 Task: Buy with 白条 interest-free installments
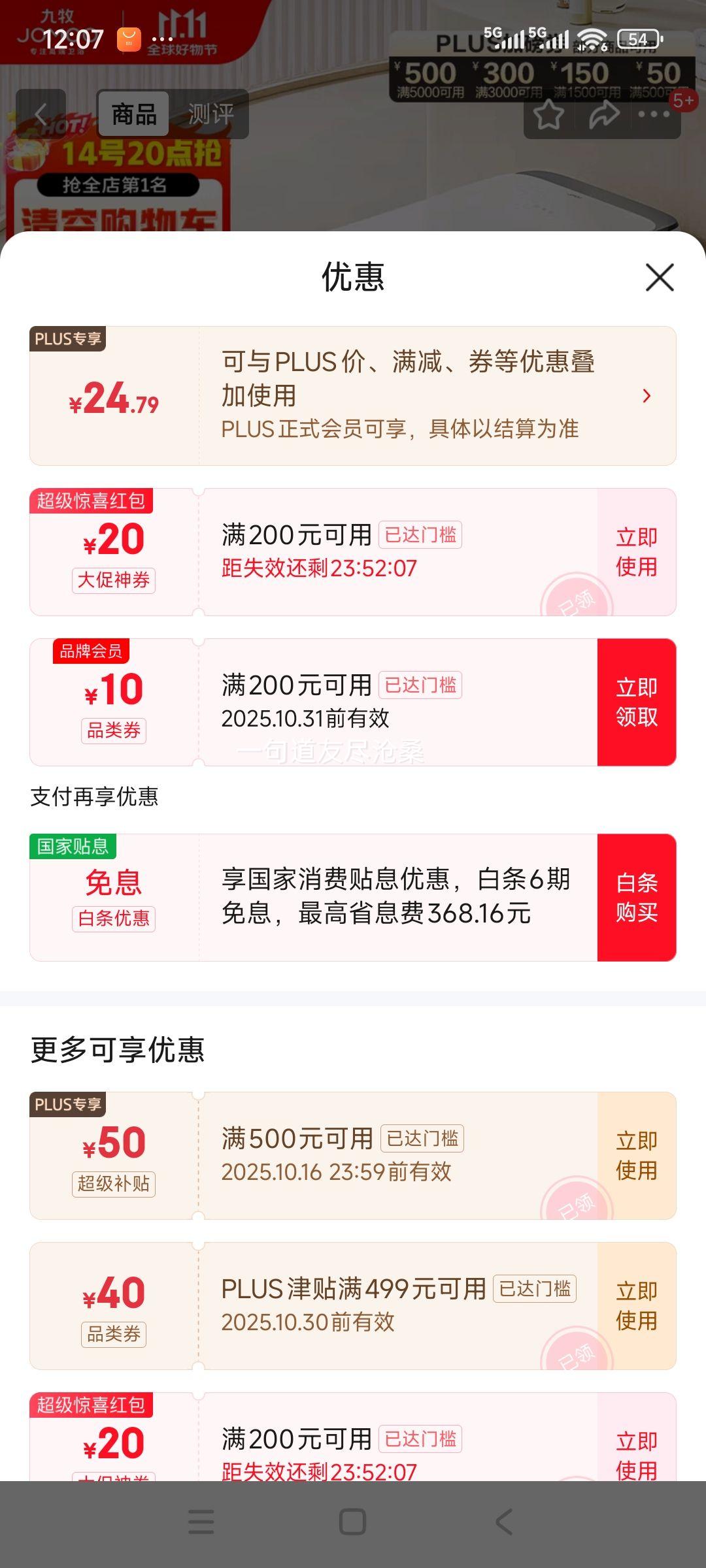click(x=636, y=898)
